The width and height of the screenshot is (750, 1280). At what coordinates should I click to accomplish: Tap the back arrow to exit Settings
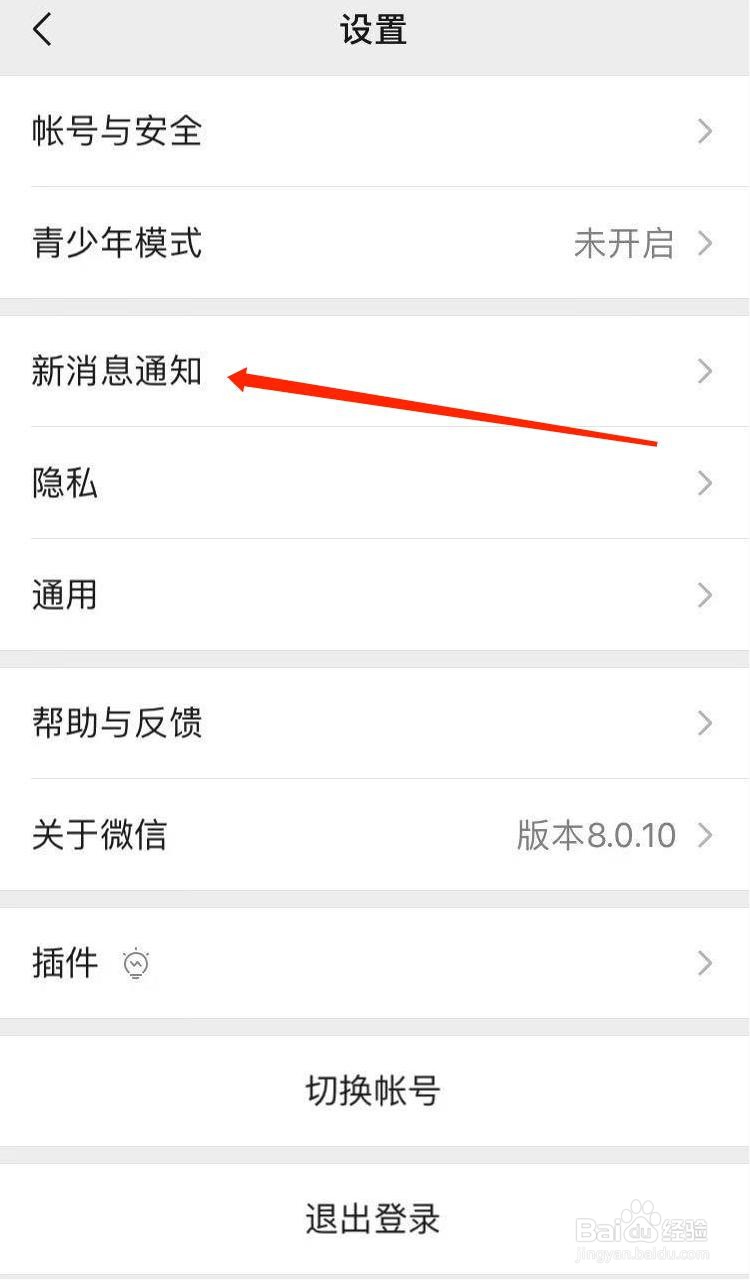click(x=42, y=30)
